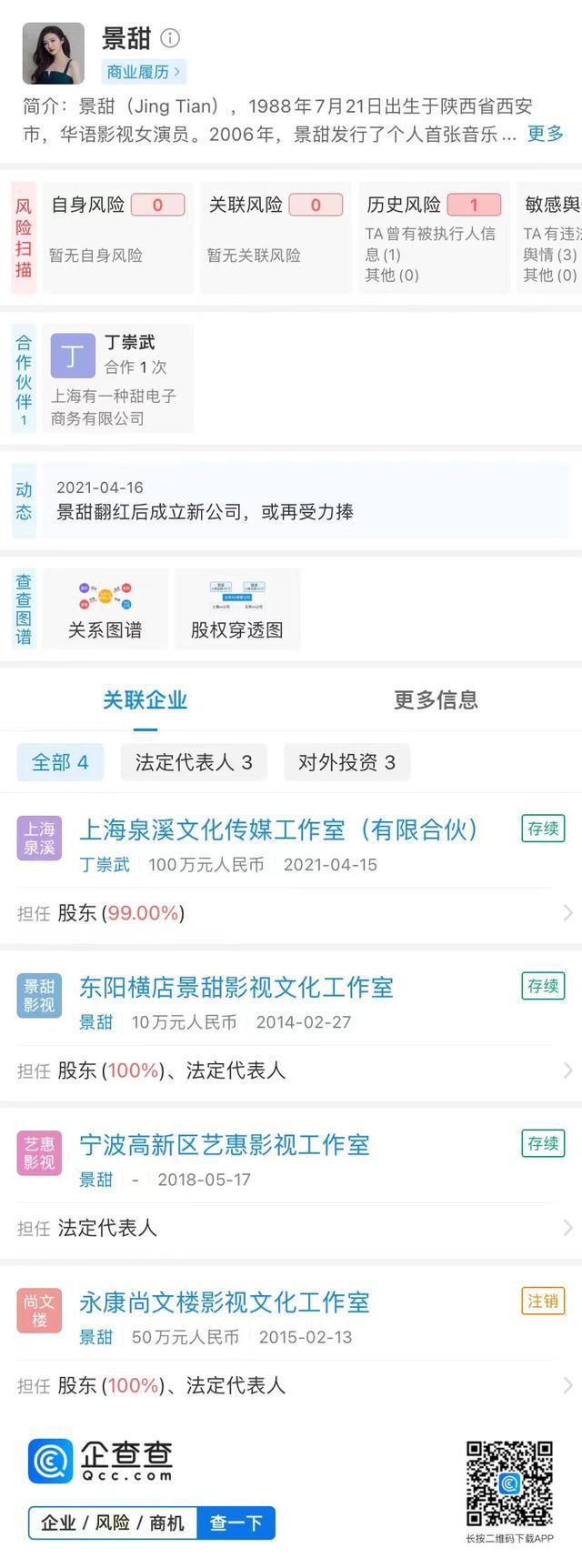Select the 关联企业 tab
Viewport: 582px width, 1568px height.
click(145, 699)
